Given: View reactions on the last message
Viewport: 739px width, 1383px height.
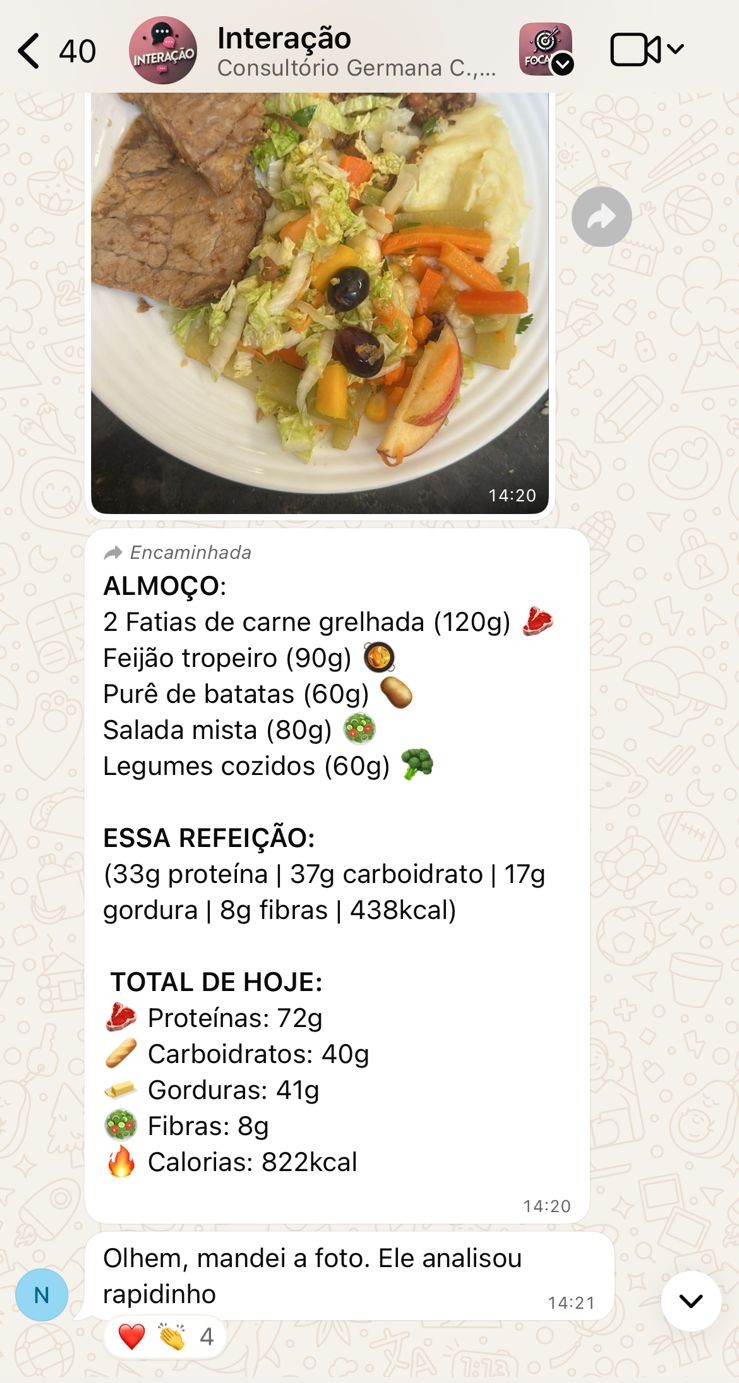Looking at the screenshot, I should pyautogui.click(x=165, y=1337).
